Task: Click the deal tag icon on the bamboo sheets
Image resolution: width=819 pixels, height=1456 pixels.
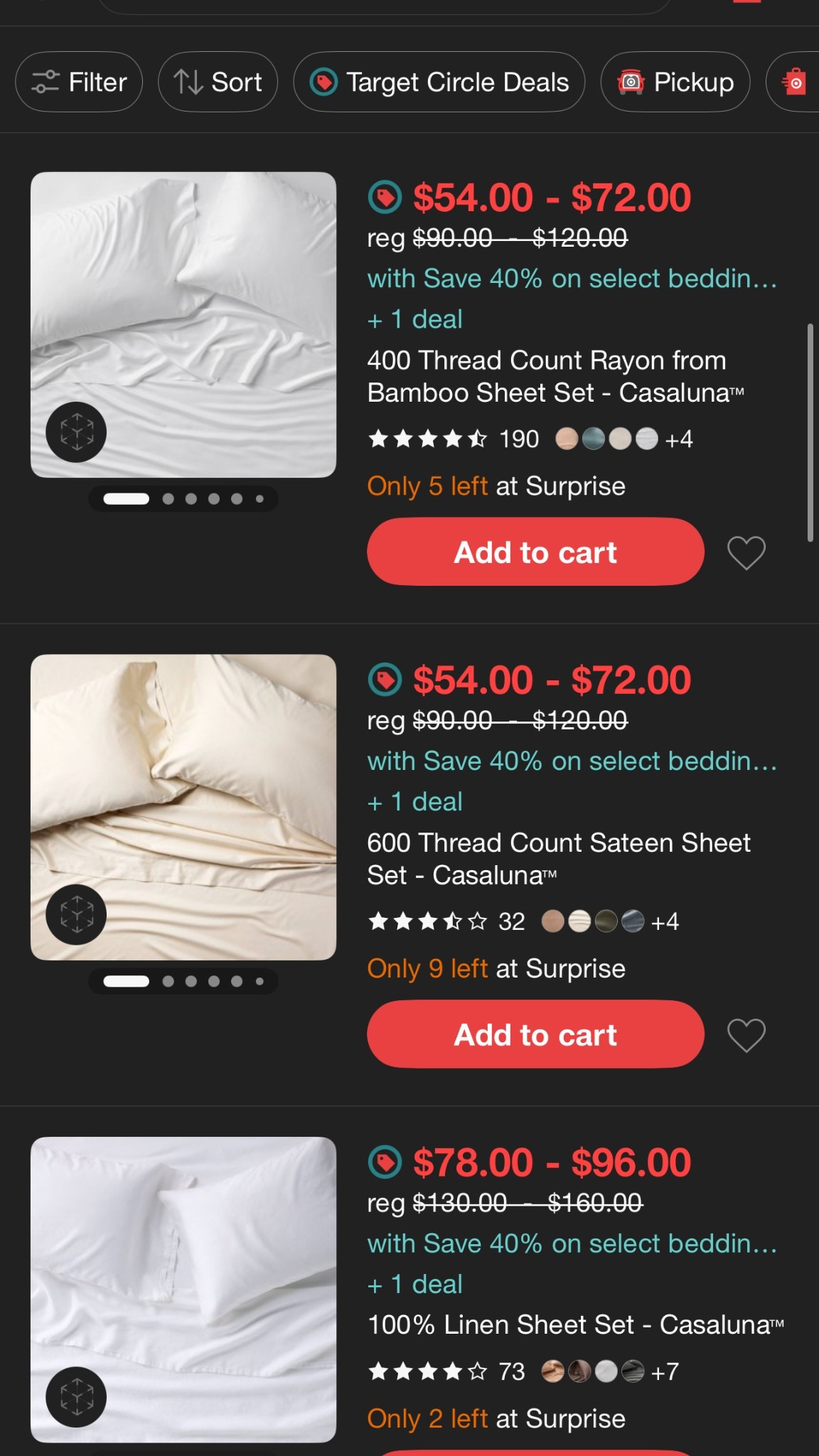Action: coord(385,198)
